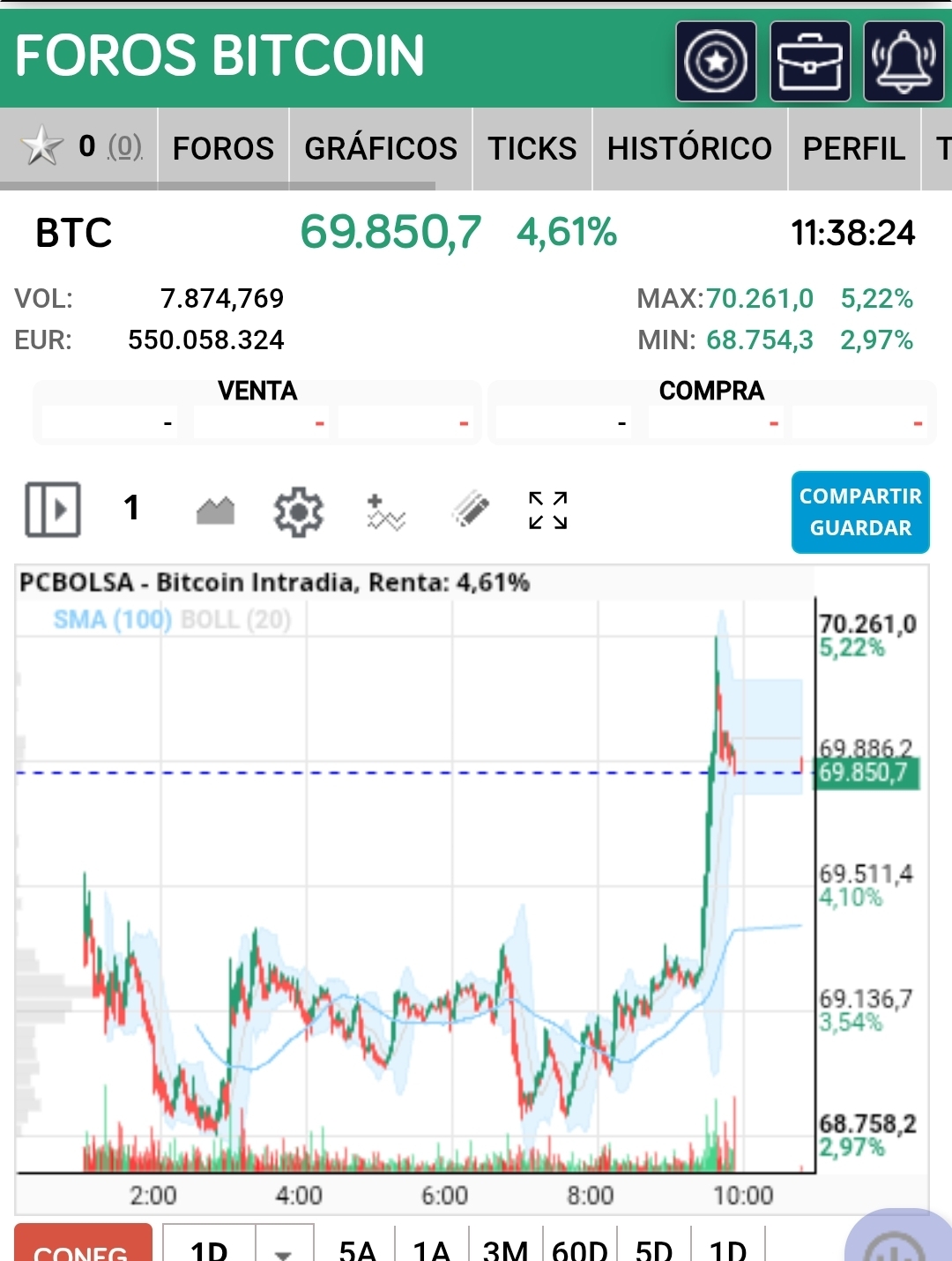This screenshot has height=1261, width=952.
Task: Tap the COMPARTIR GUARDAR button
Action: [x=860, y=512]
